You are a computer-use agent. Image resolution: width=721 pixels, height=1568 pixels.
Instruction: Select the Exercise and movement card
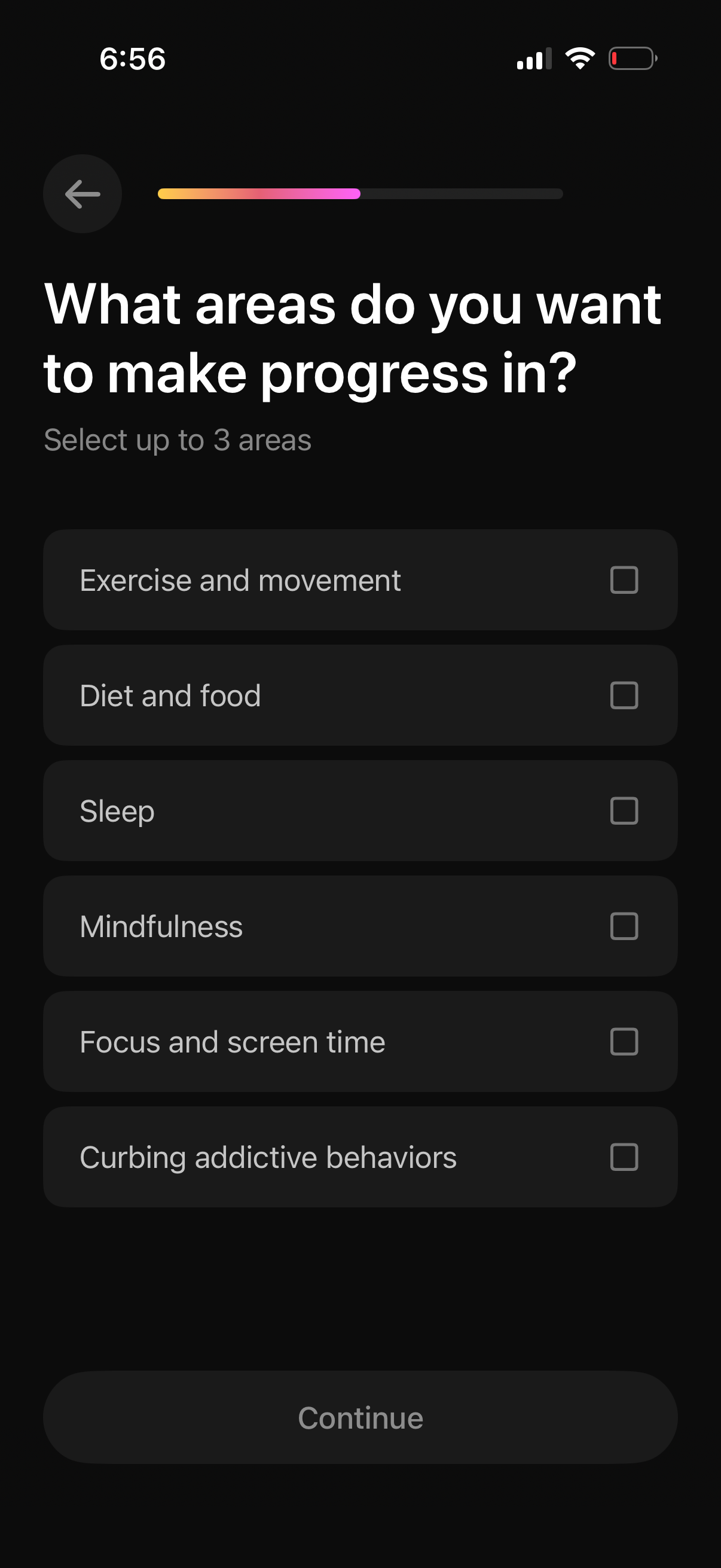[360, 579]
